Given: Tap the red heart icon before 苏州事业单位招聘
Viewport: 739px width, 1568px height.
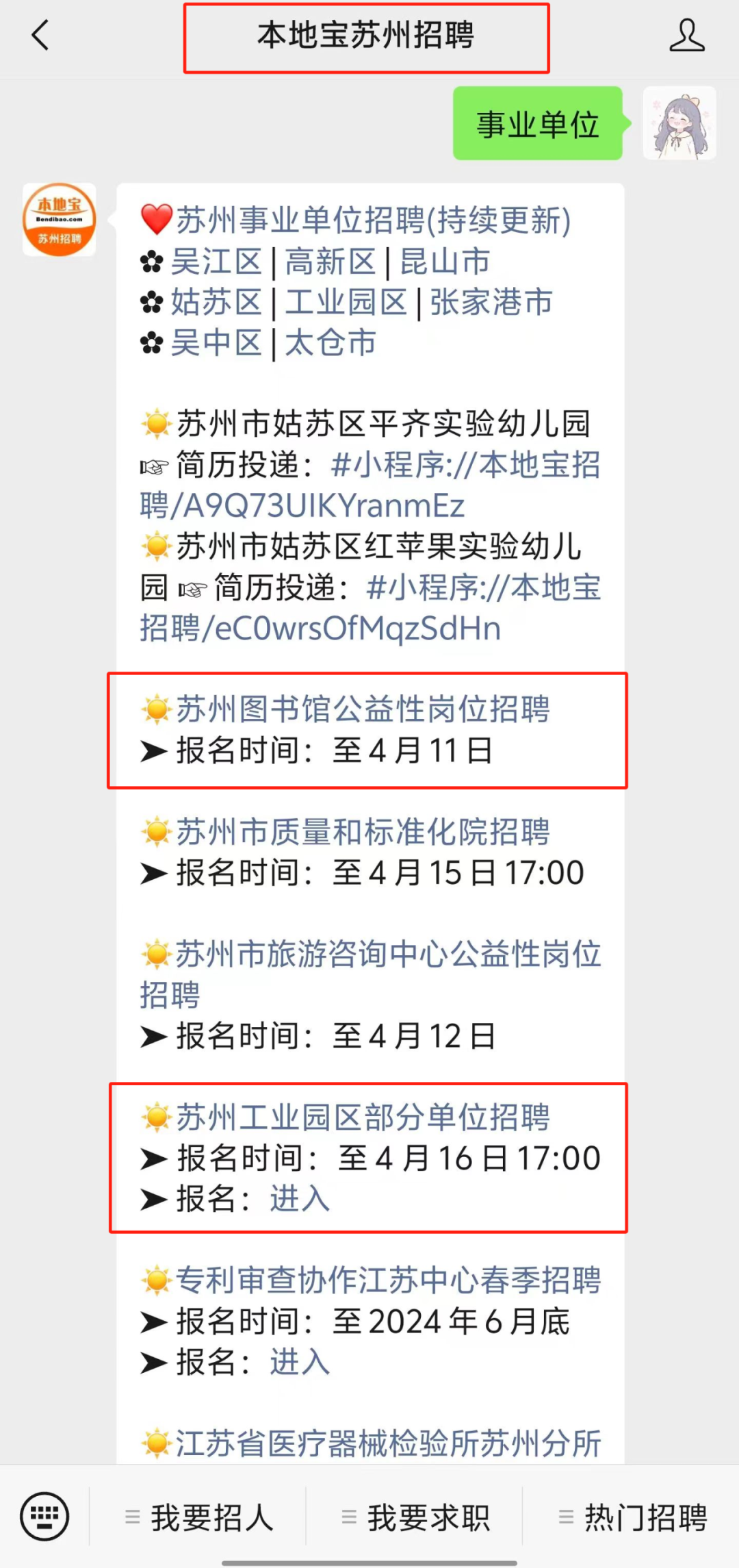Looking at the screenshot, I should (156, 220).
